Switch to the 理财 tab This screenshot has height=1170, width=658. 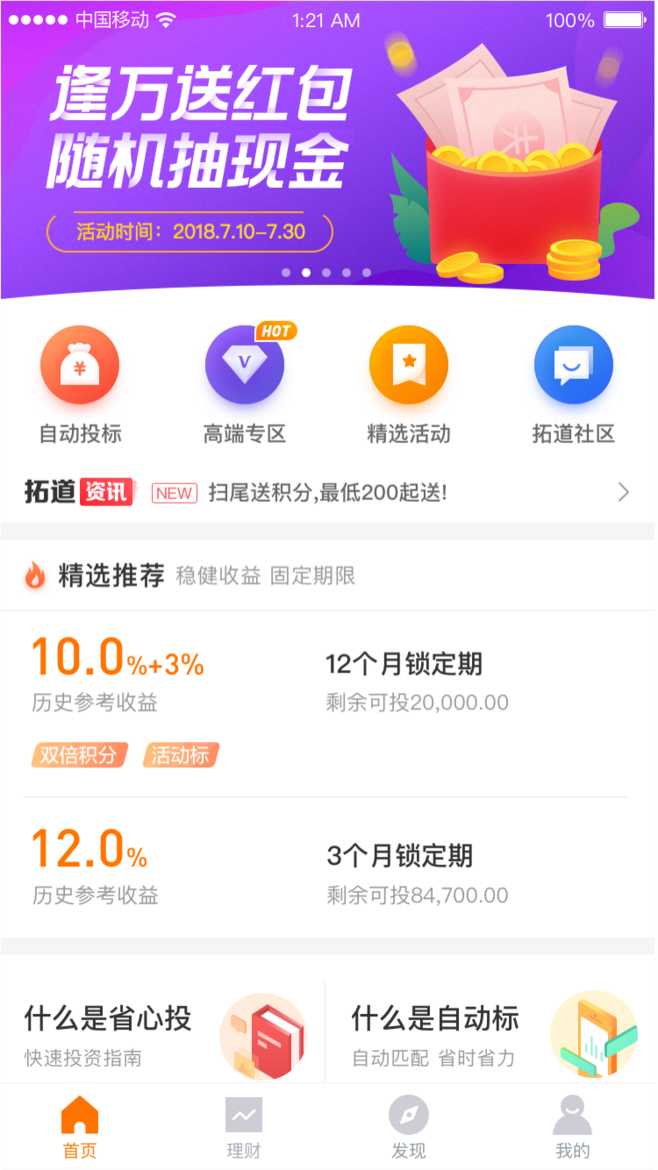pyautogui.click(x=244, y=1128)
